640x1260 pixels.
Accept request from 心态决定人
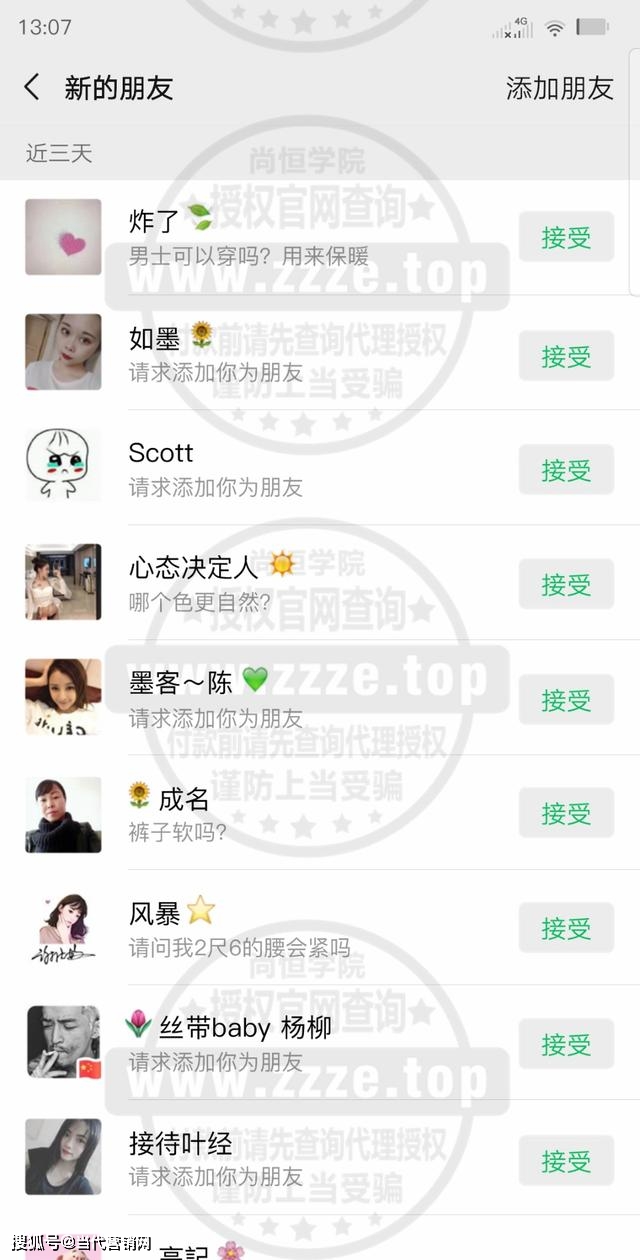pos(566,585)
